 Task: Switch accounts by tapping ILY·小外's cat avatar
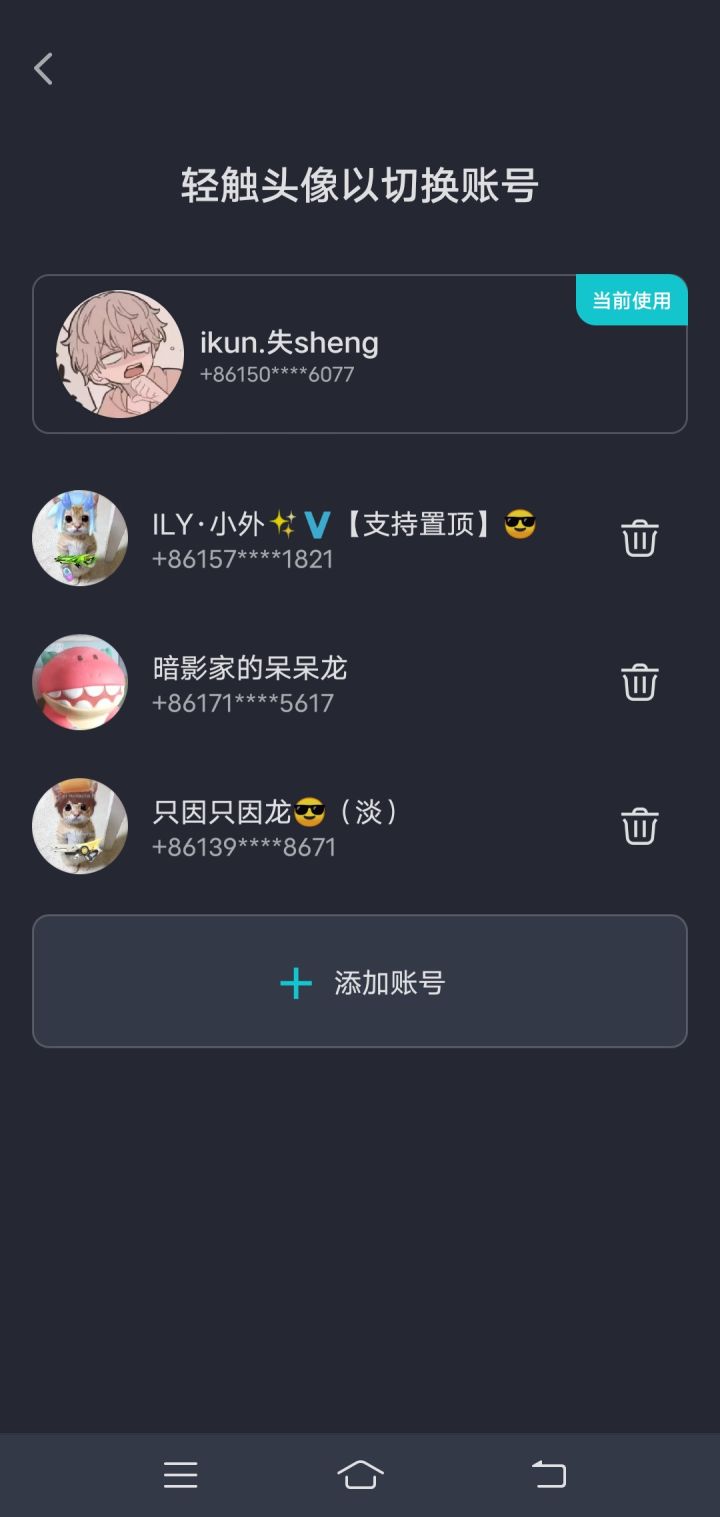pos(80,538)
